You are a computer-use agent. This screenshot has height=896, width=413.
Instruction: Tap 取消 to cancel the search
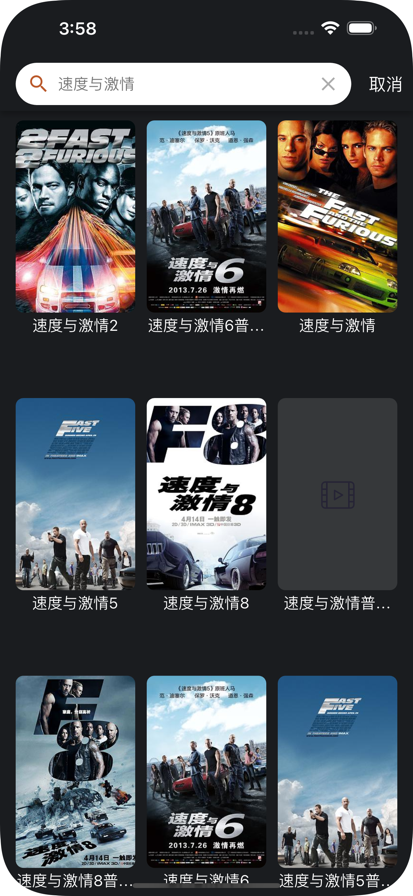pyautogui.click(x=386, y=84)
